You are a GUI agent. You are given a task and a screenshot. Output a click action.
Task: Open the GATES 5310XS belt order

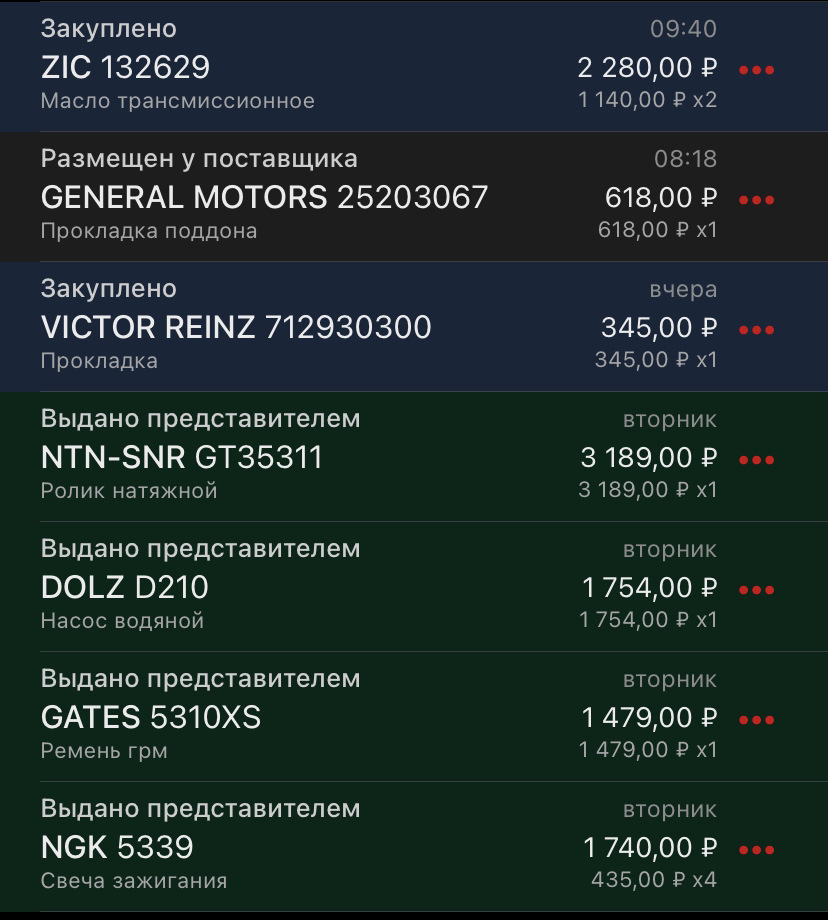(300, 717)
